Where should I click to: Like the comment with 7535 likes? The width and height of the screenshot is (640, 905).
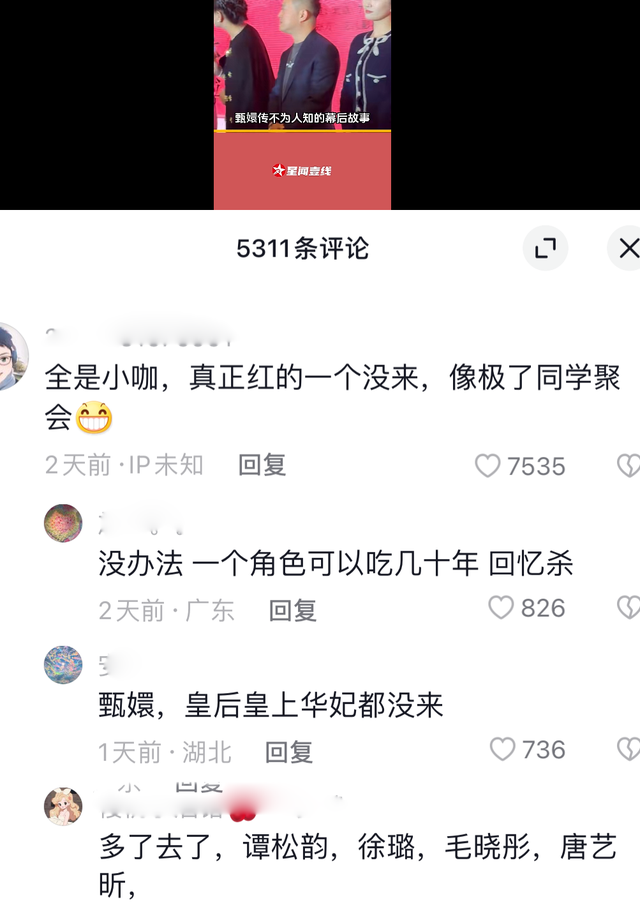pyautogui.click(x=488, y=466)
